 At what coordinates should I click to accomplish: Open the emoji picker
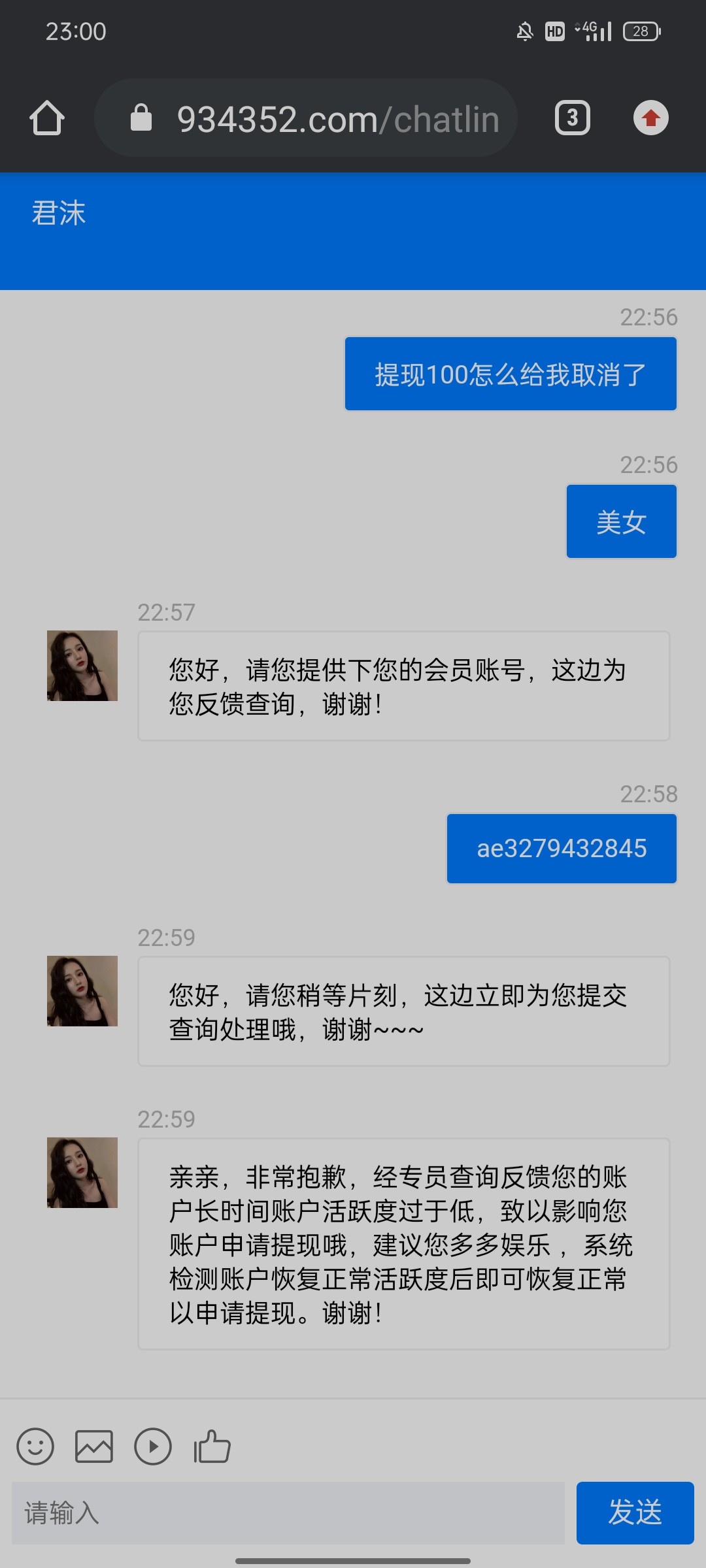tap(35, 1446)
